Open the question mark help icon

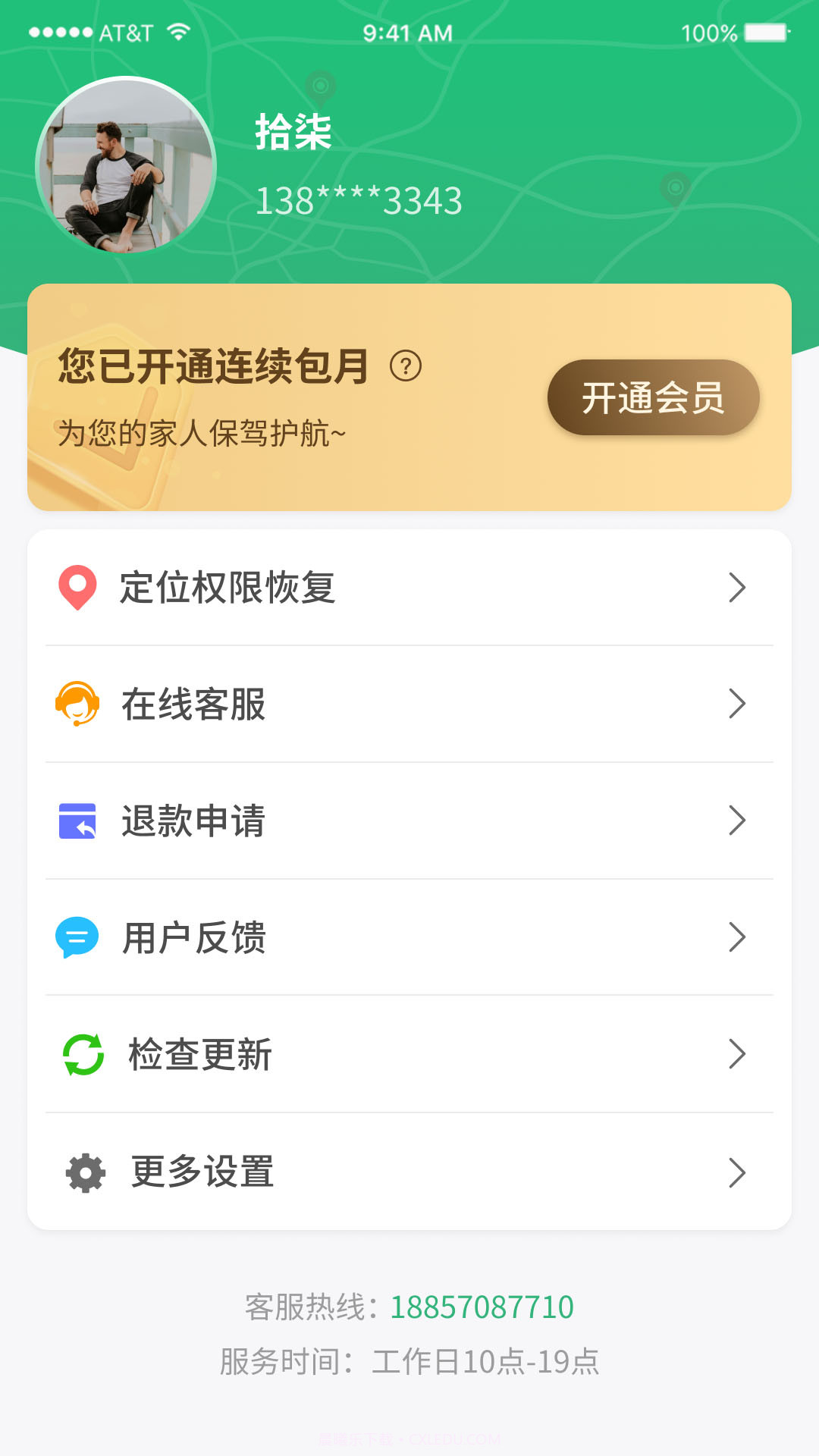point(407,369)
